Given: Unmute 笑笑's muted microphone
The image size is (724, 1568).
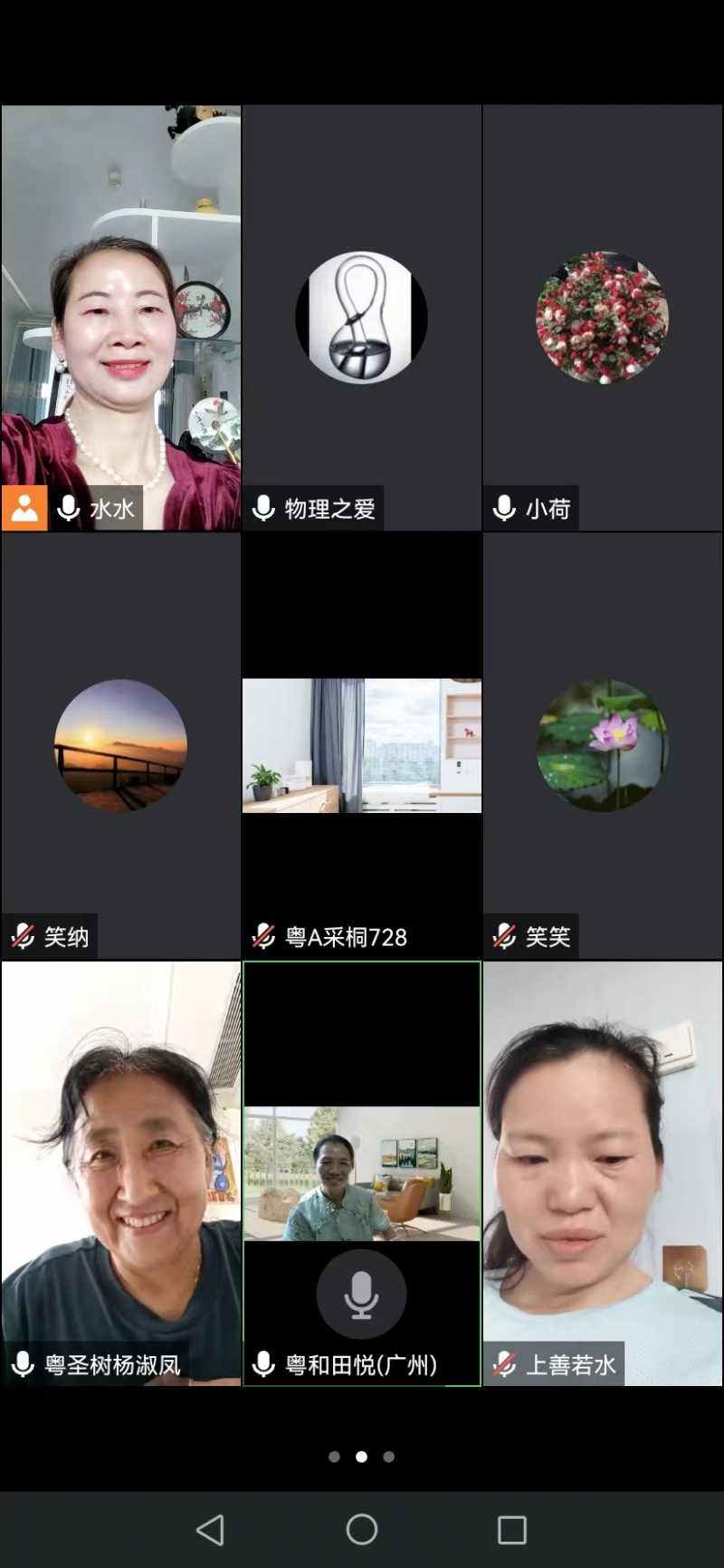Looking at the screenshot, I should tap(504, 937).
